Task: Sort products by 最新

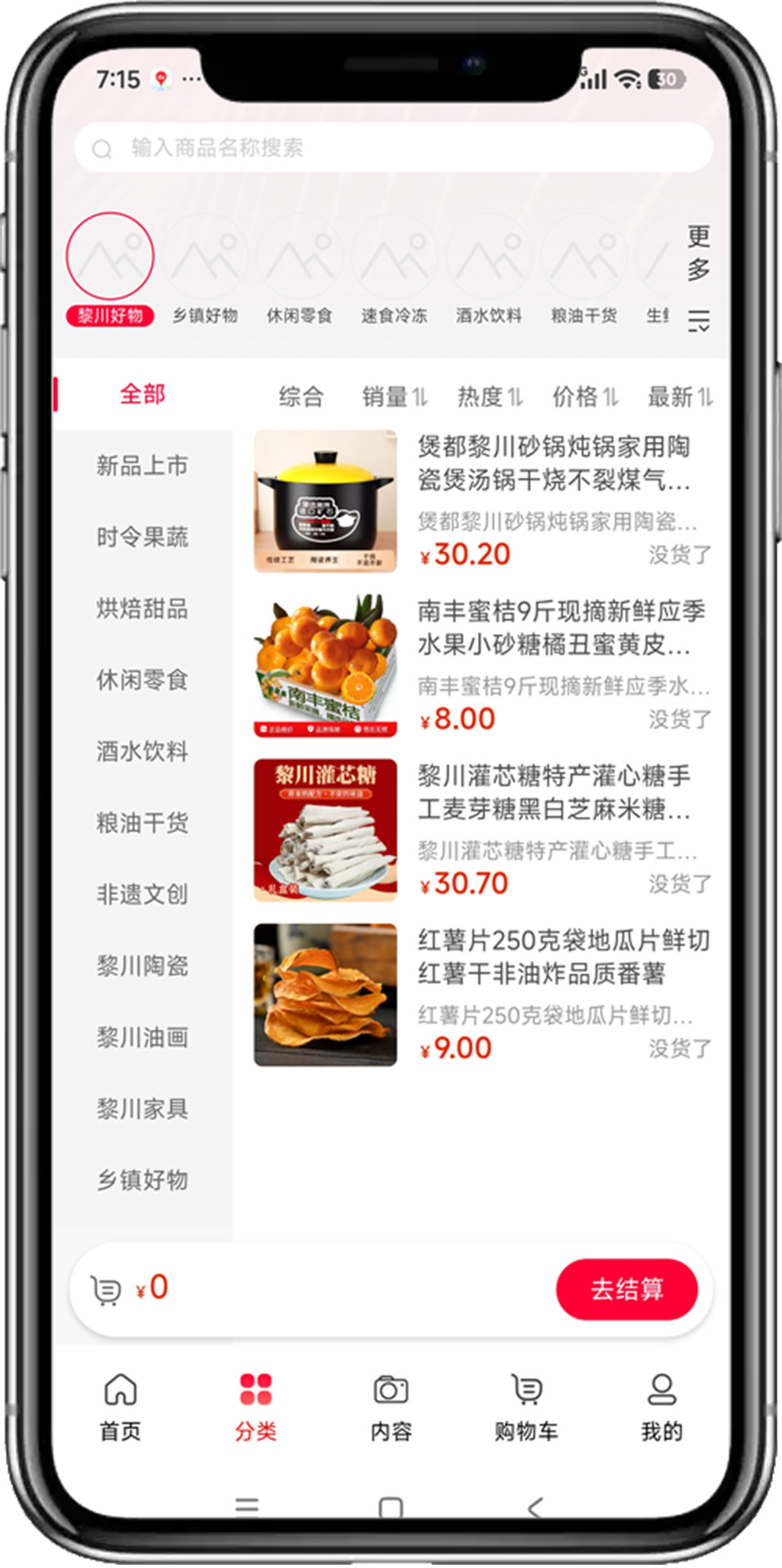Action: [x=680, y=397]
